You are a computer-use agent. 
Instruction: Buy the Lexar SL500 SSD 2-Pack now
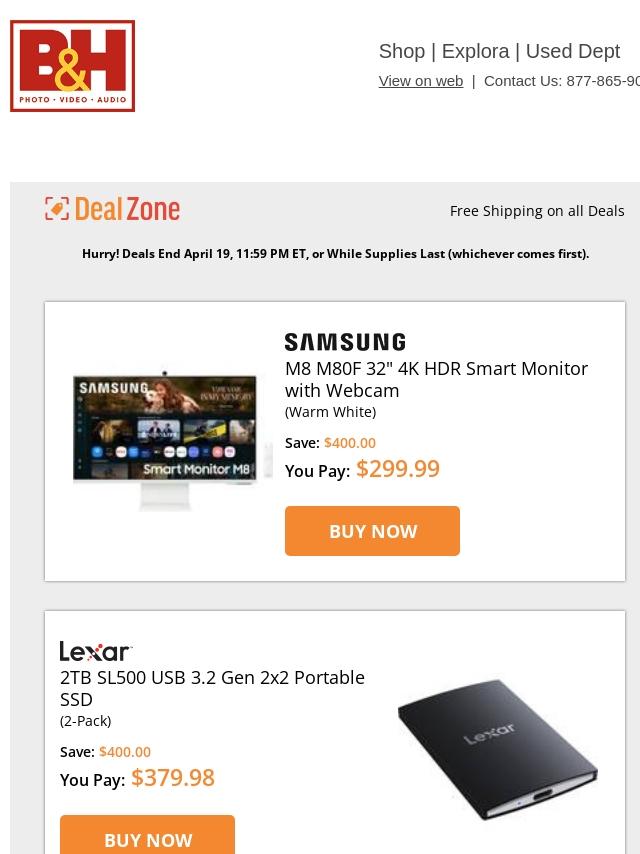(147, 836)
